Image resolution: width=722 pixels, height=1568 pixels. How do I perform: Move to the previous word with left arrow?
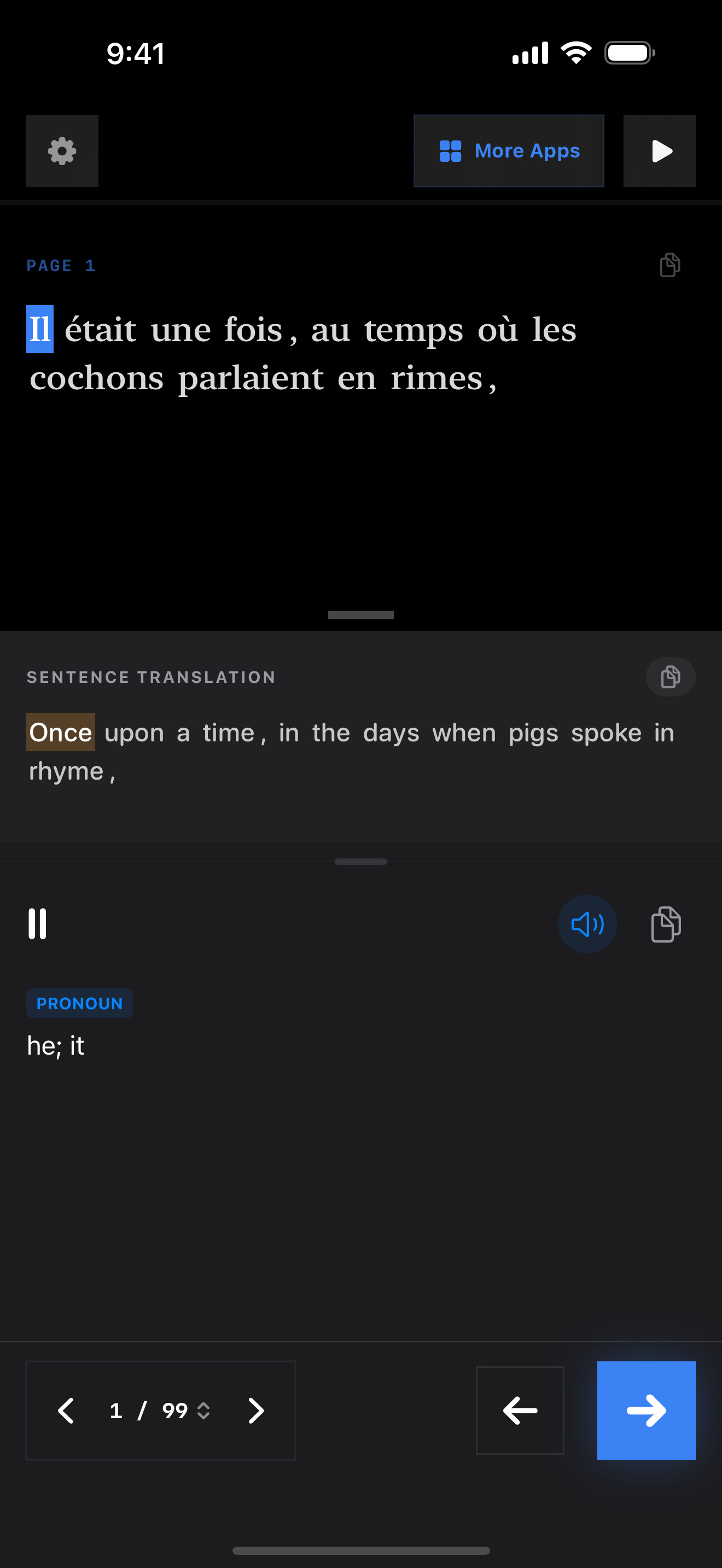(x=519, y=1411)
